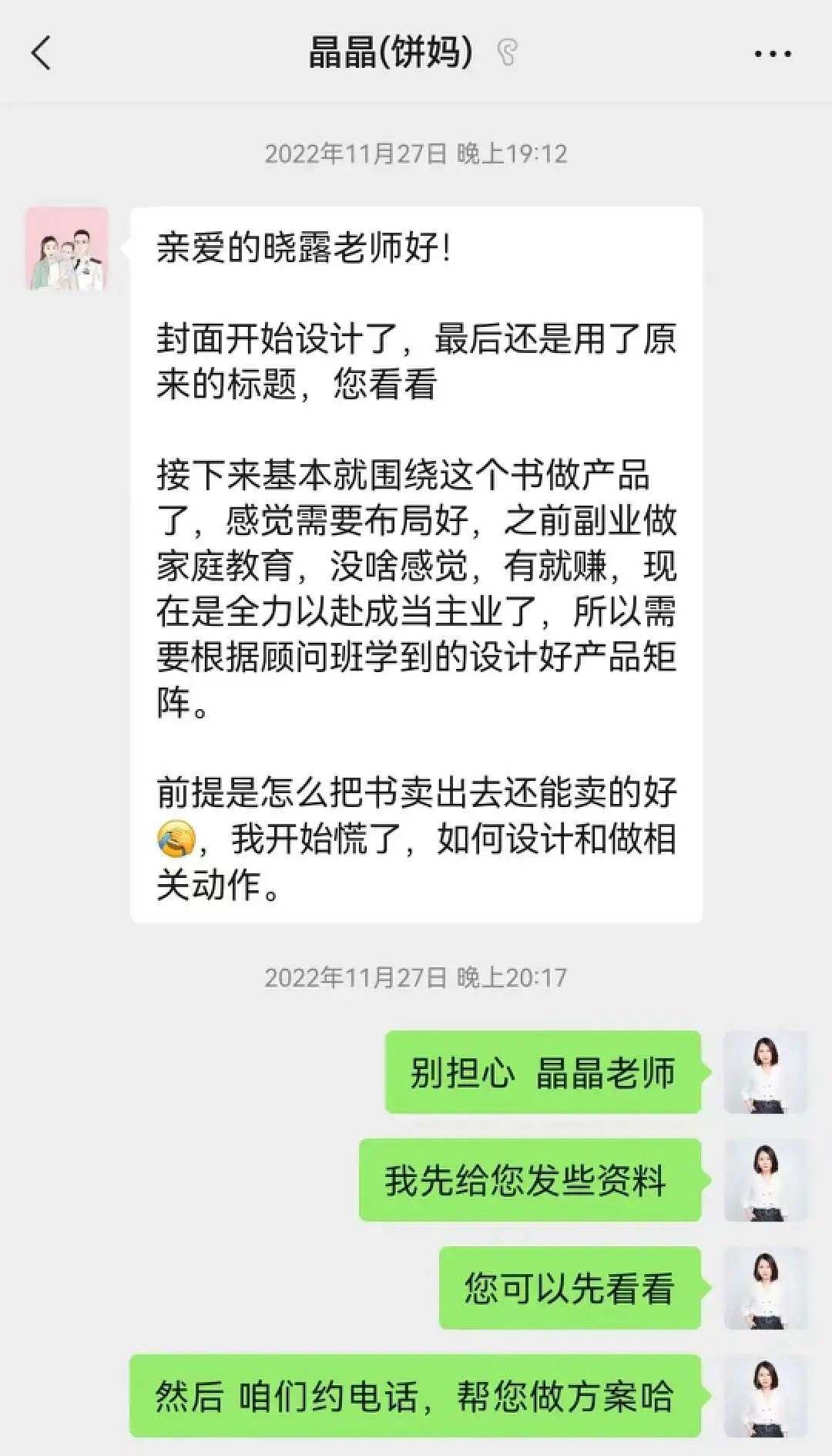The height and width of the screenshot is (1456, 832).
Task: Go back to the chat list
Action: point(42,54)
